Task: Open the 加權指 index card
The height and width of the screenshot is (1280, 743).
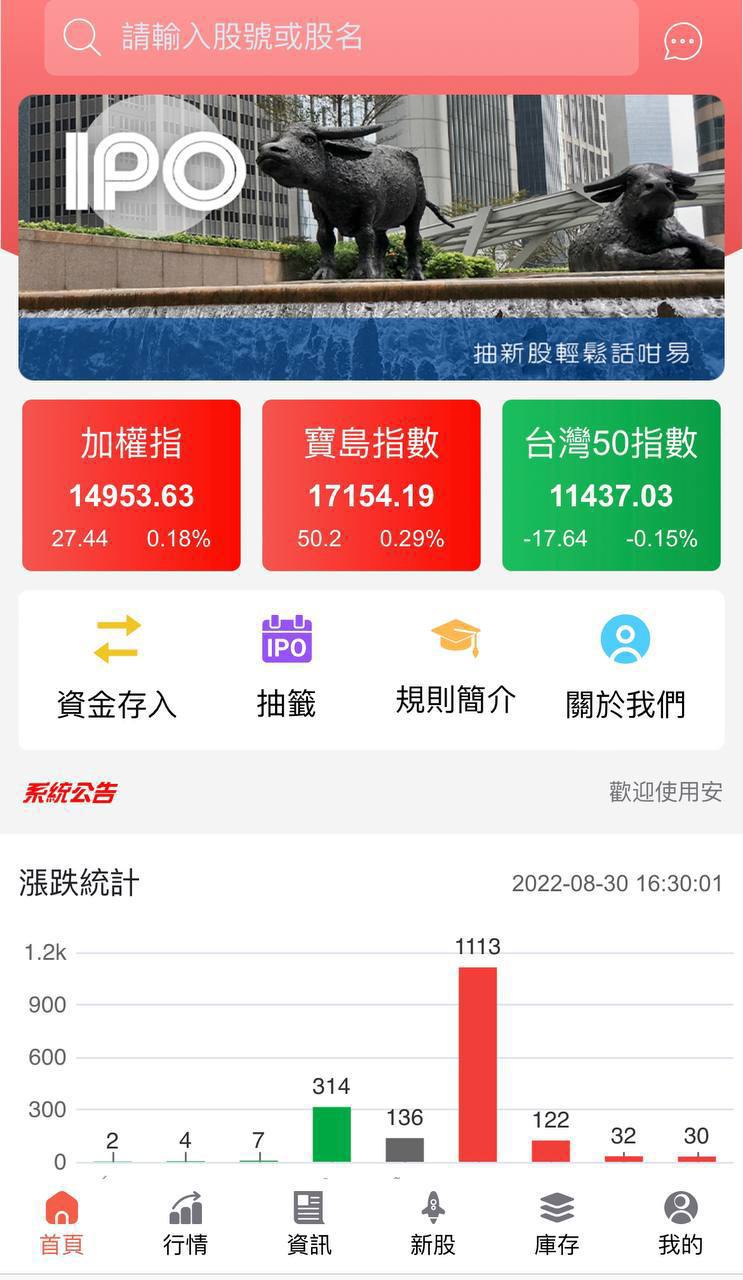Action: (x=131, y=485)
